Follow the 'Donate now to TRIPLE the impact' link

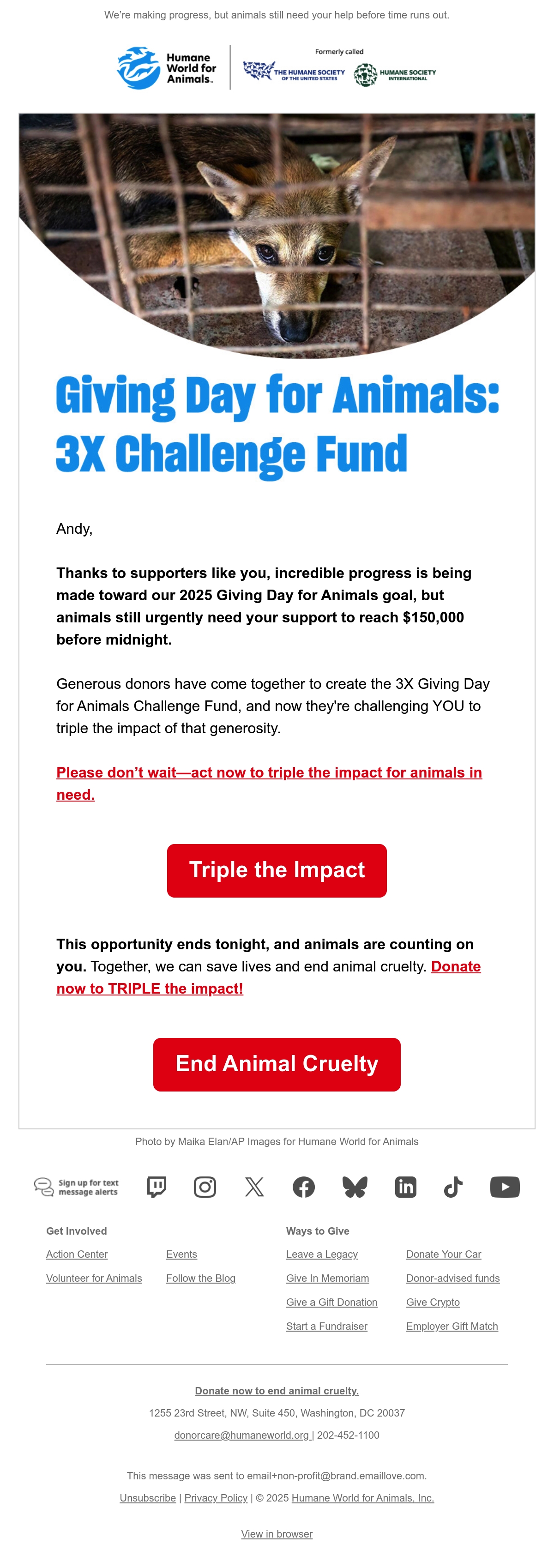pyautogui.click(x=269, y=977)
